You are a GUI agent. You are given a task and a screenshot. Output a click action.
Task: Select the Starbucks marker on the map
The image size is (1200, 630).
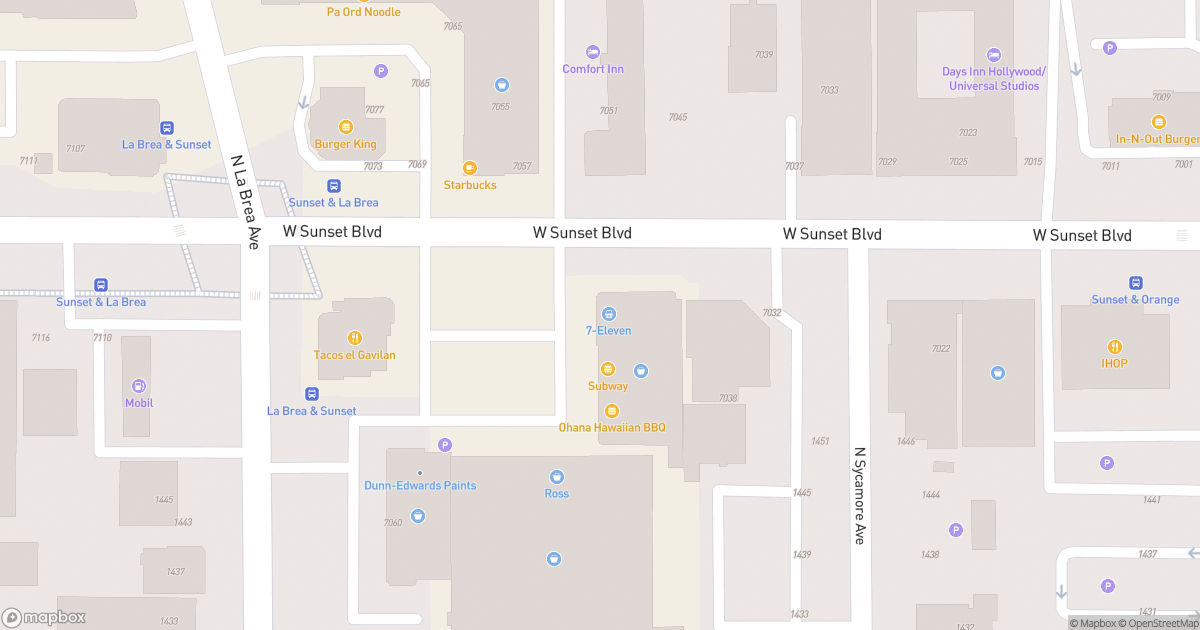point(469,168)
